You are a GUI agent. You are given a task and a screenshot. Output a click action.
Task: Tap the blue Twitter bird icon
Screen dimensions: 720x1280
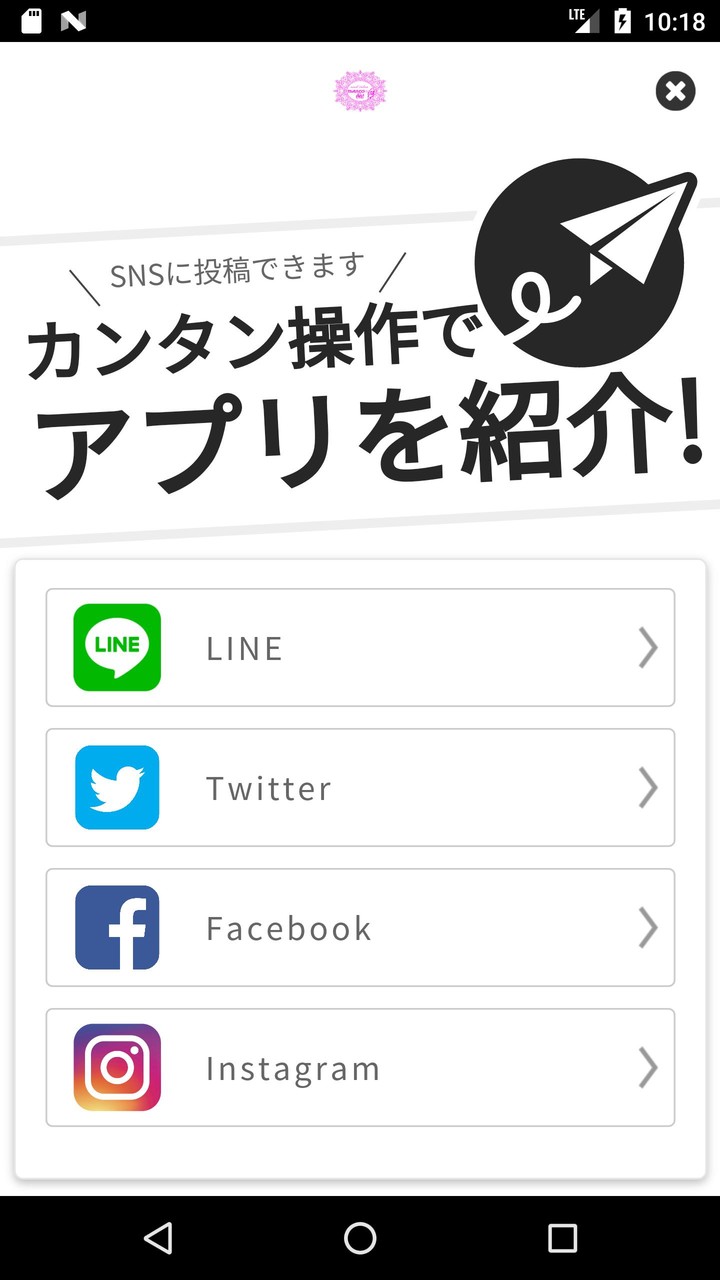[x=116, y=787]
